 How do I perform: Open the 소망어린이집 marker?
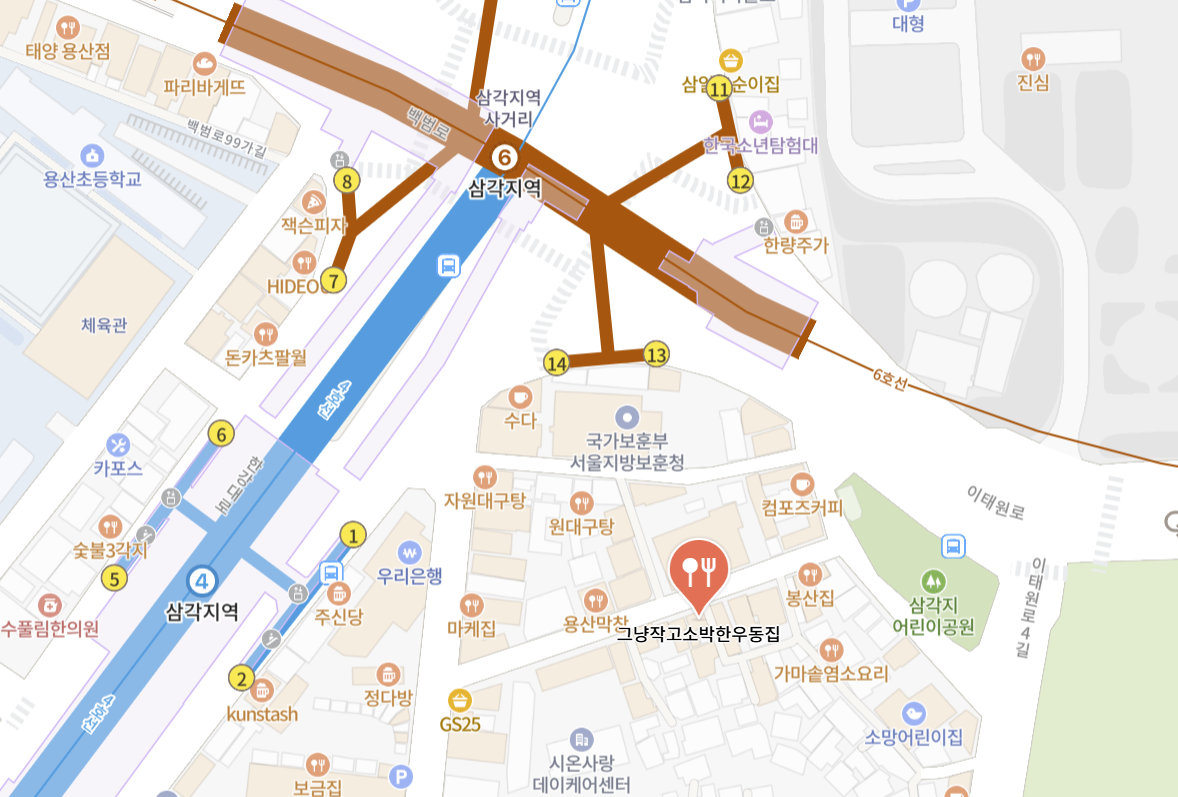[x=913, y=713]
